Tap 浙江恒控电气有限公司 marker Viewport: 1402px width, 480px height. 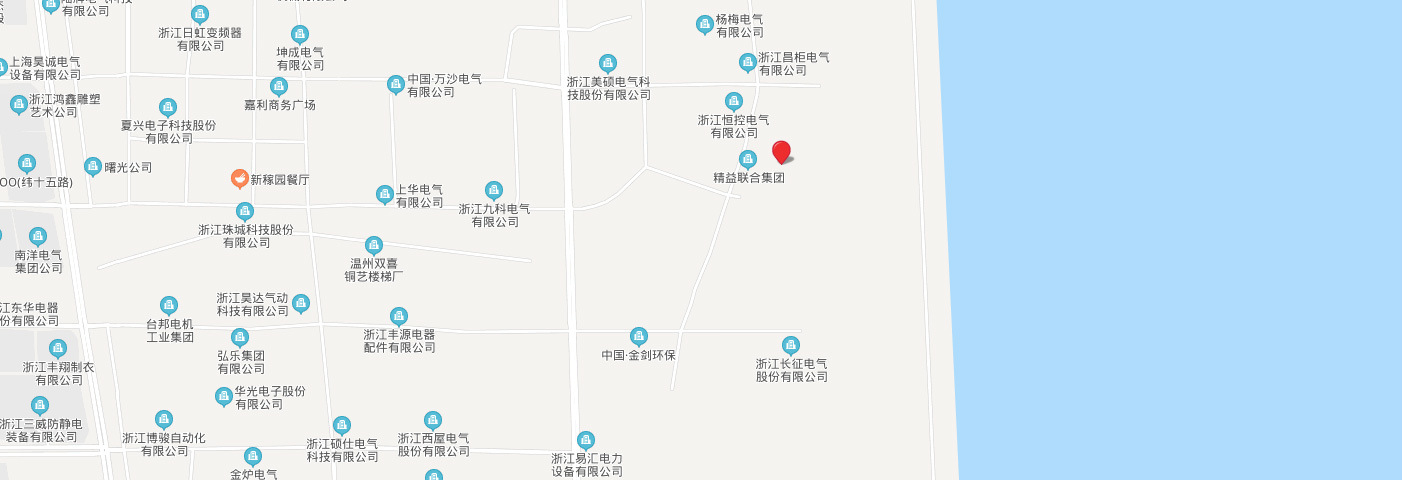point(733,101)
